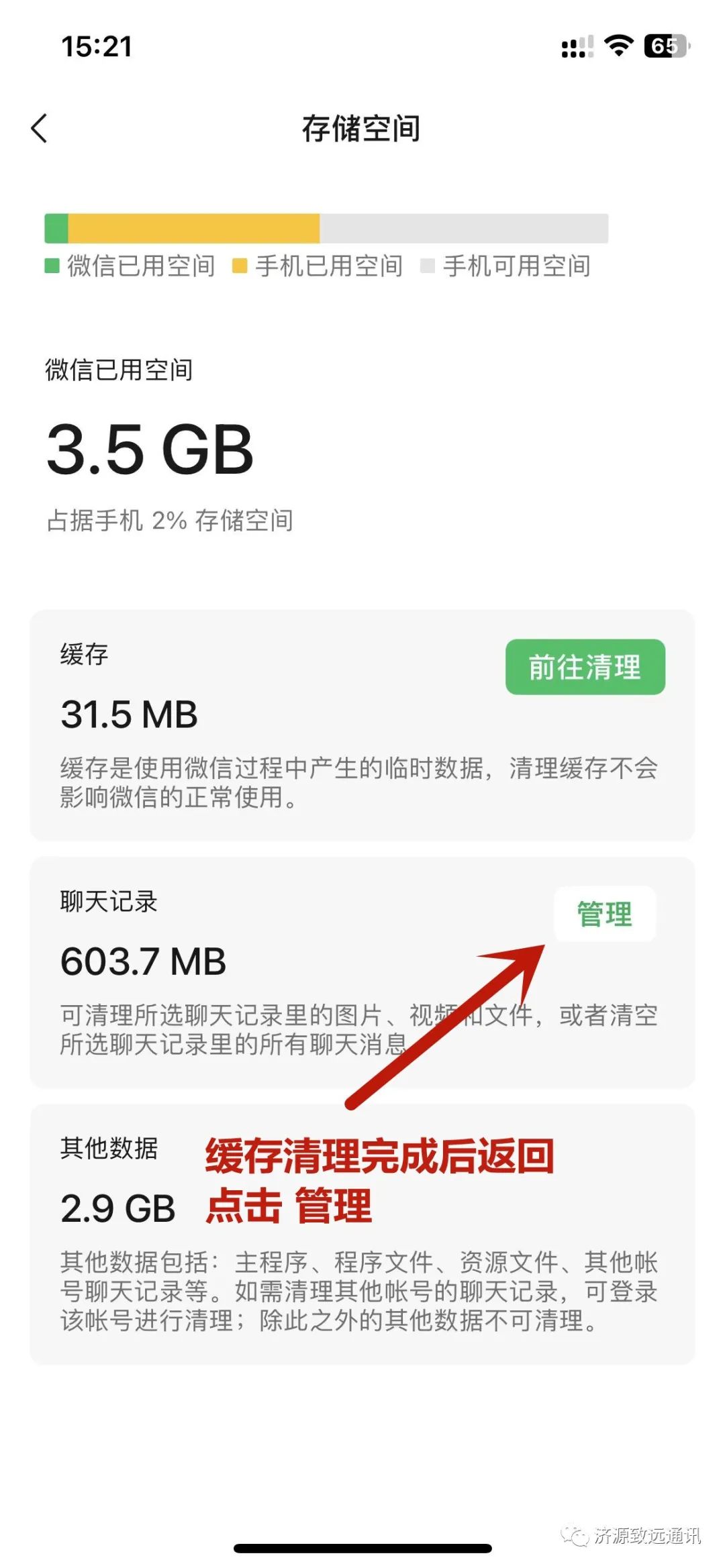Tap the 603.7 MB chat records size
This screenshot has width=725, height=1568.
pyautogui.click(x=142, y=961)
